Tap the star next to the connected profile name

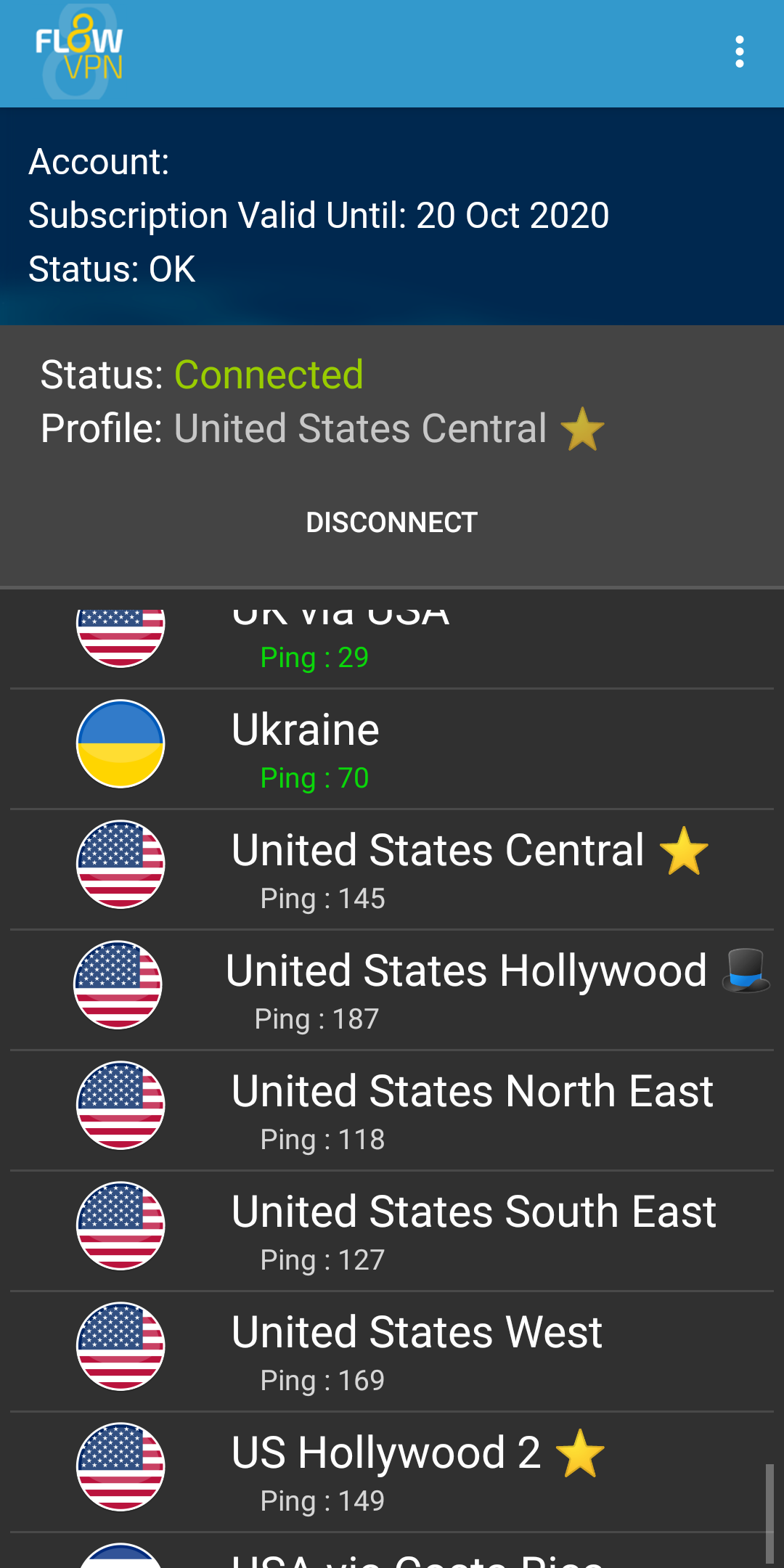[581, 428]
